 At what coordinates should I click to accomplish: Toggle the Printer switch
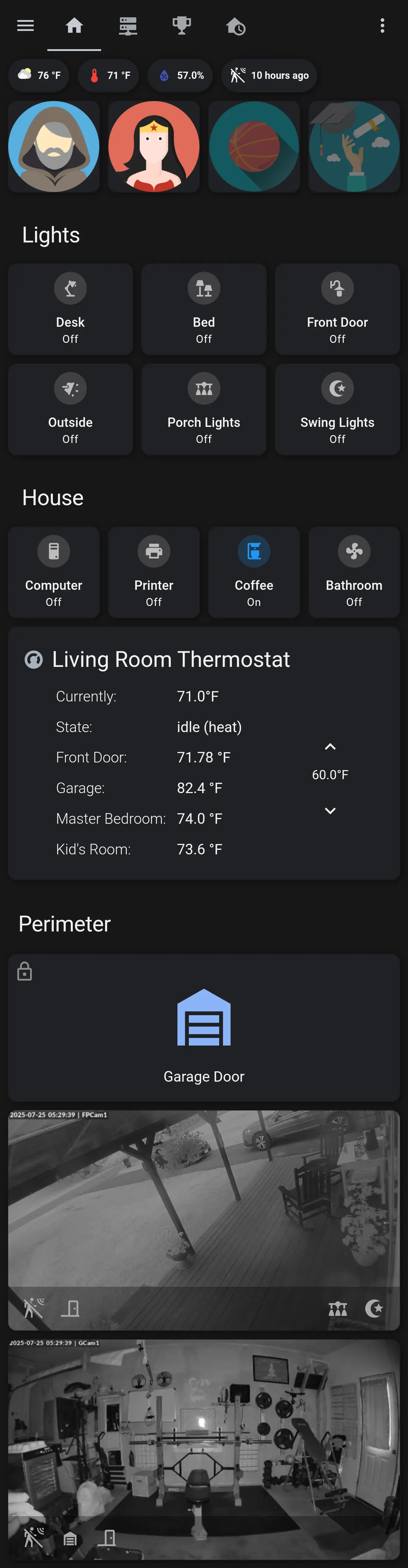tap(154, 572)
